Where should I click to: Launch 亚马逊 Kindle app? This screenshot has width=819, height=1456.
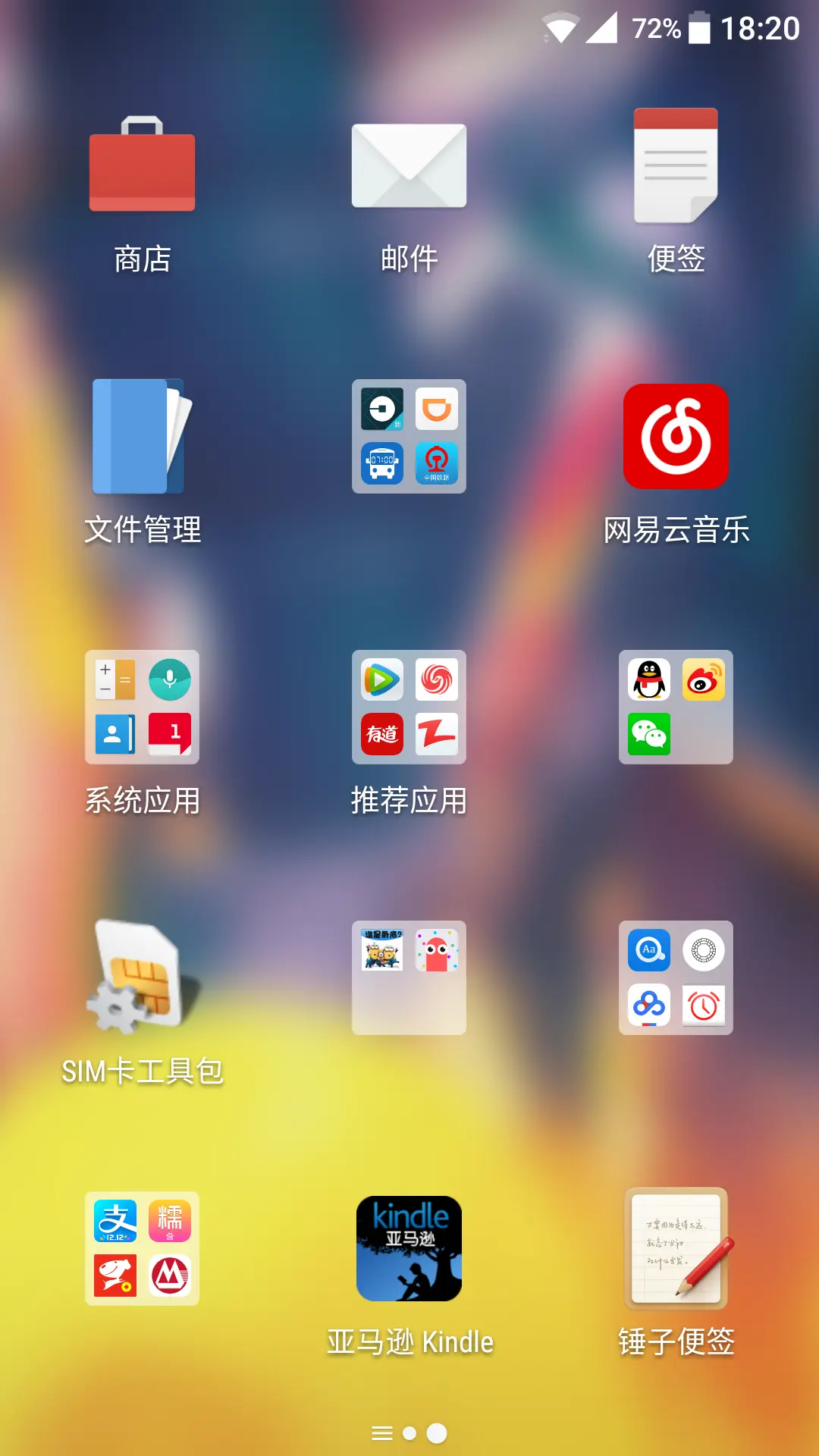[409, 1248]
